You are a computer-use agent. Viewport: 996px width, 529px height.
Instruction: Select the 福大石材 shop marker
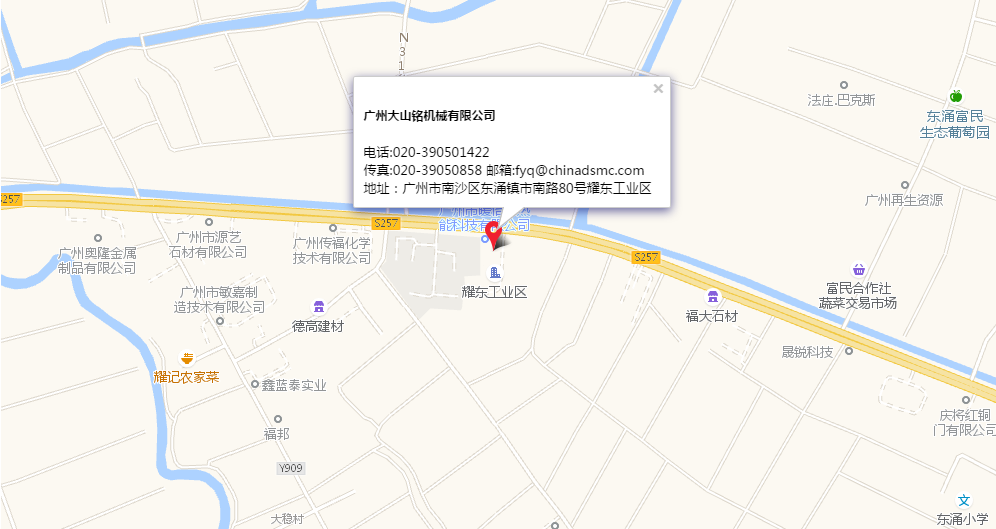712,297
